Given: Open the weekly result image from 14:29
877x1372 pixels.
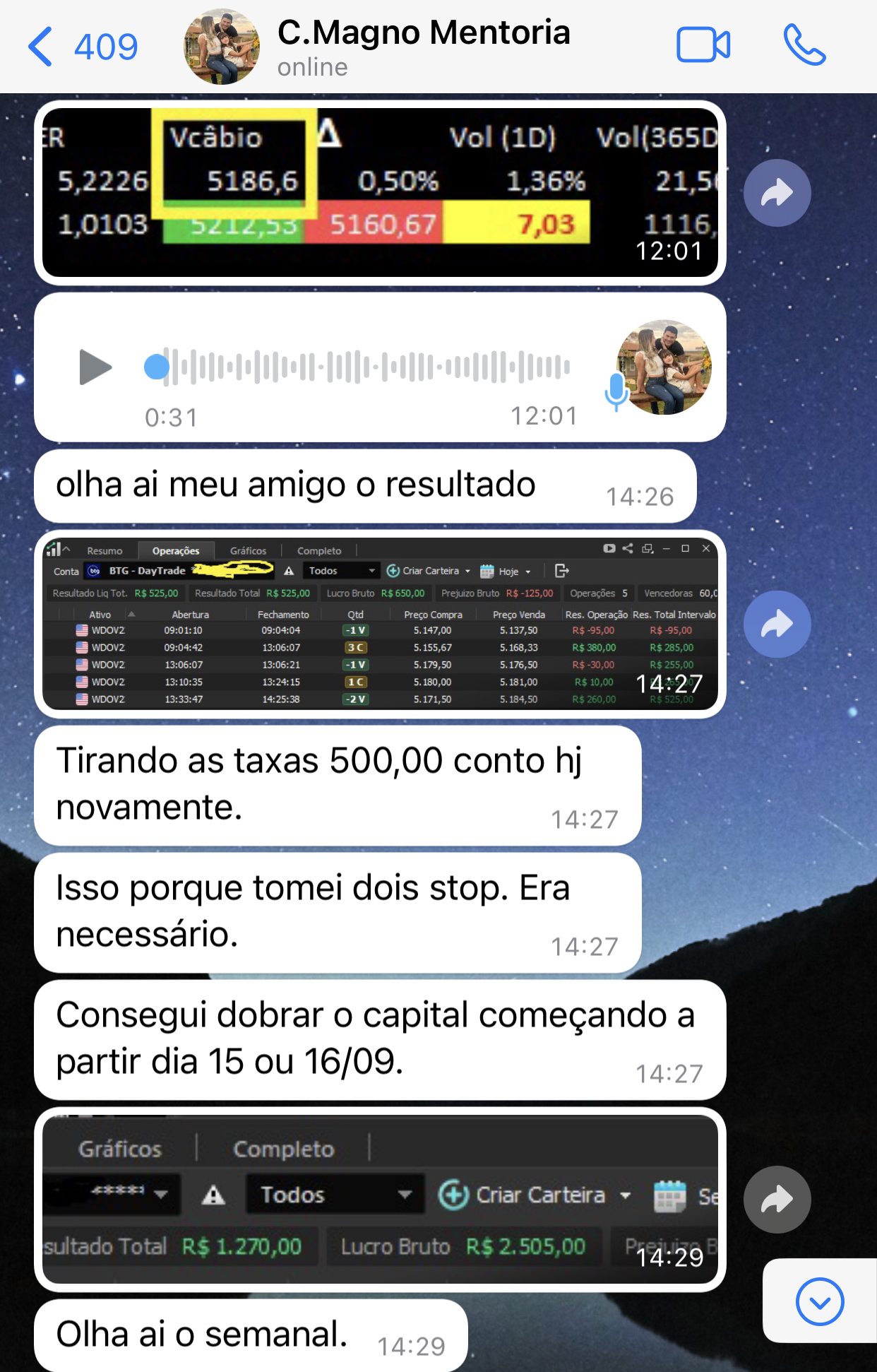Looking at the screenshot, I should [x=380, y=1200].
